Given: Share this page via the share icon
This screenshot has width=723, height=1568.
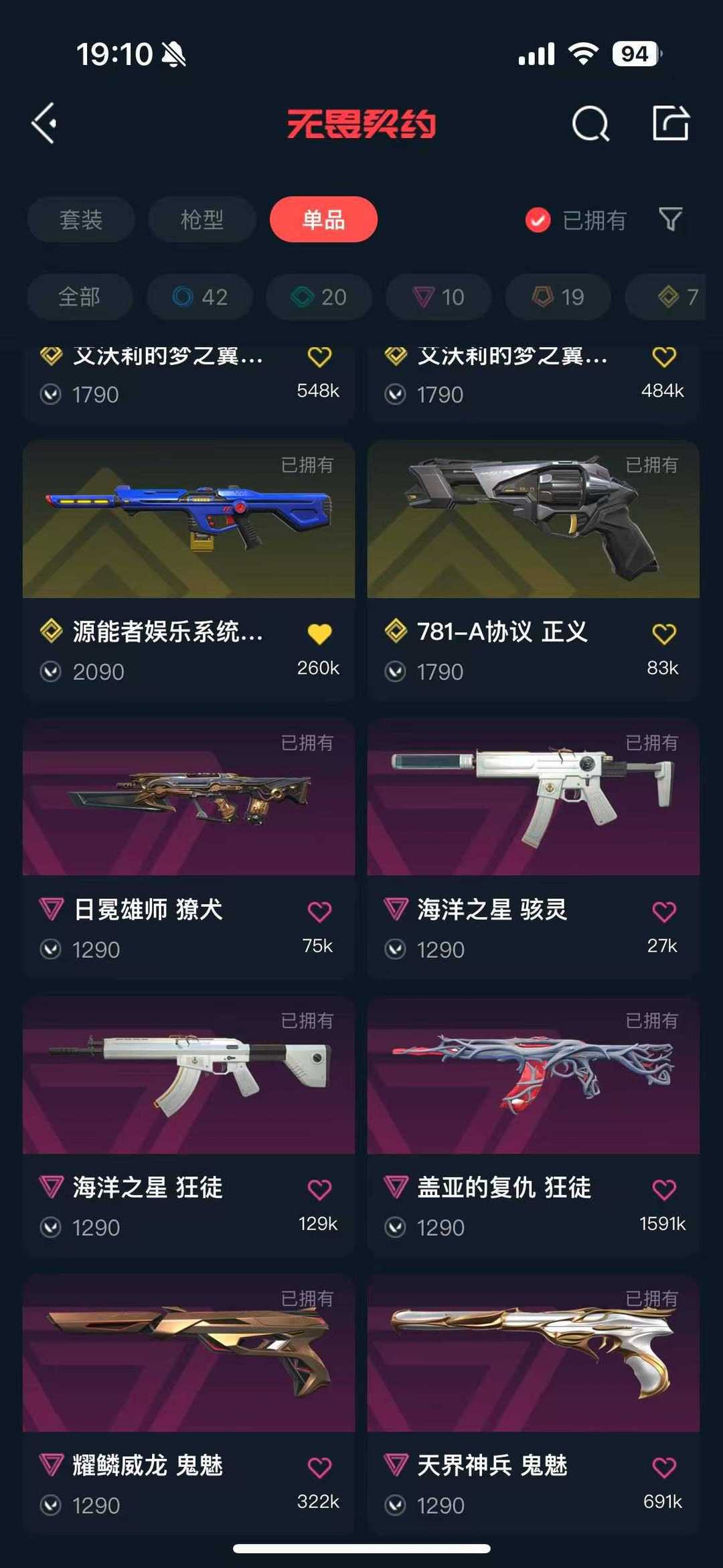Looking at the screenshot, I should coord(670,123).
